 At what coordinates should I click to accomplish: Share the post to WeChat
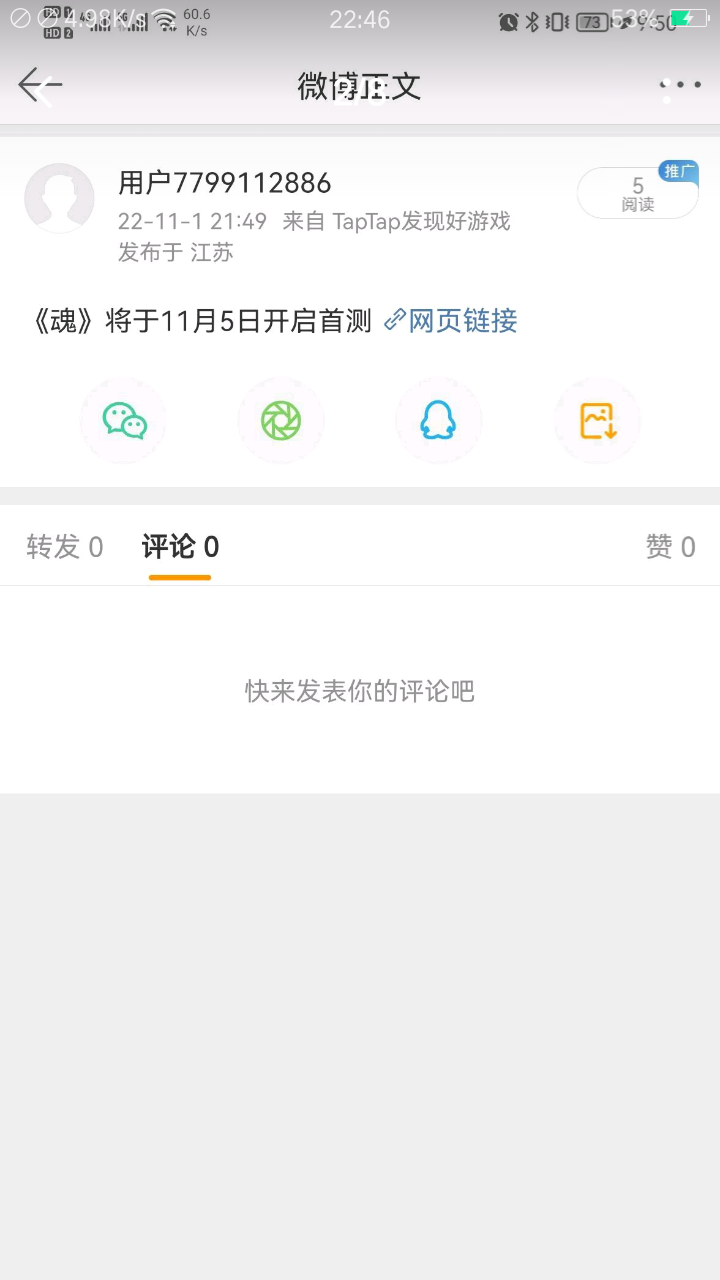124,421
